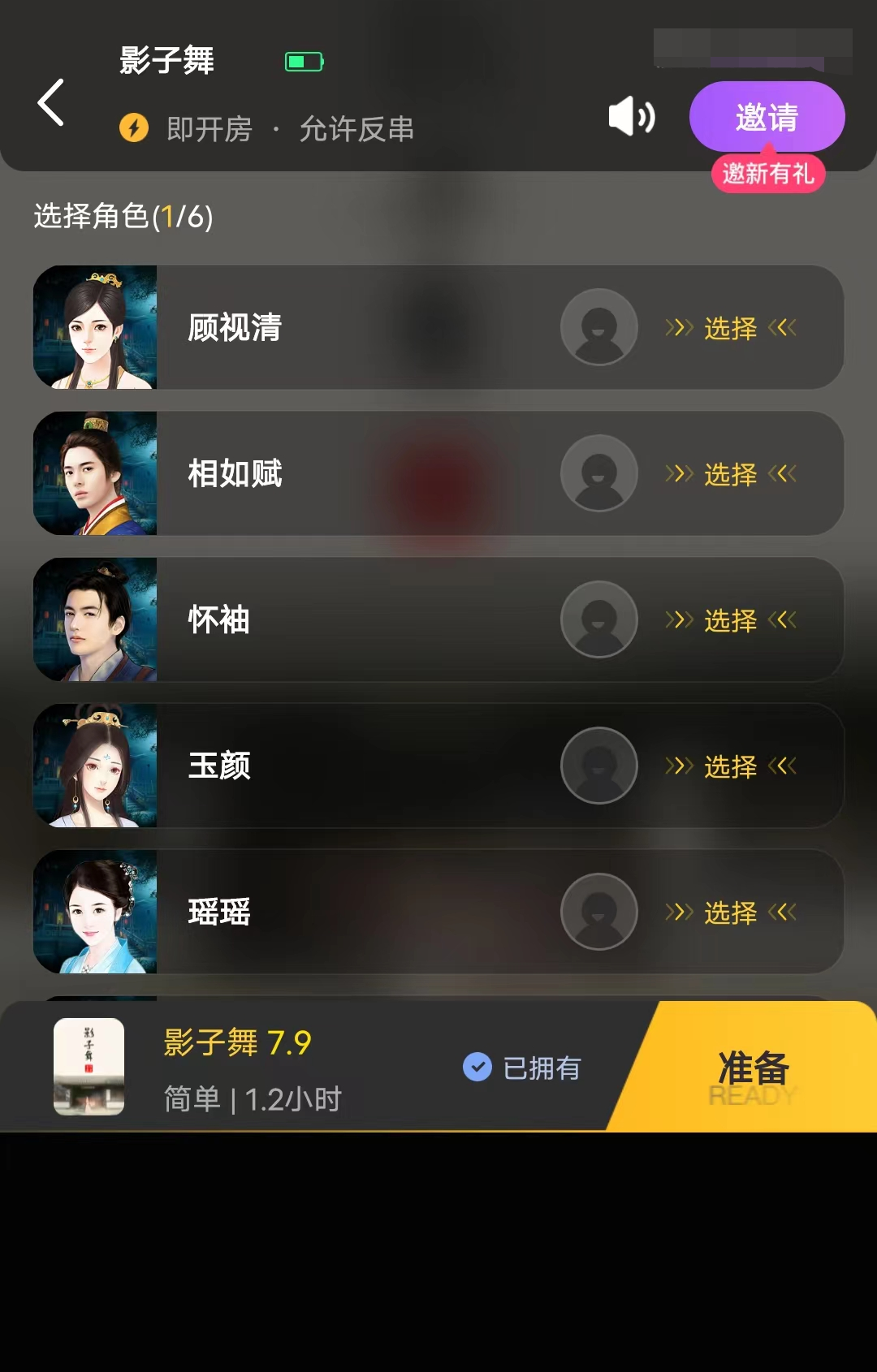Mute the room sound speaker
877x1372 pixels.
tap(632, 117)
